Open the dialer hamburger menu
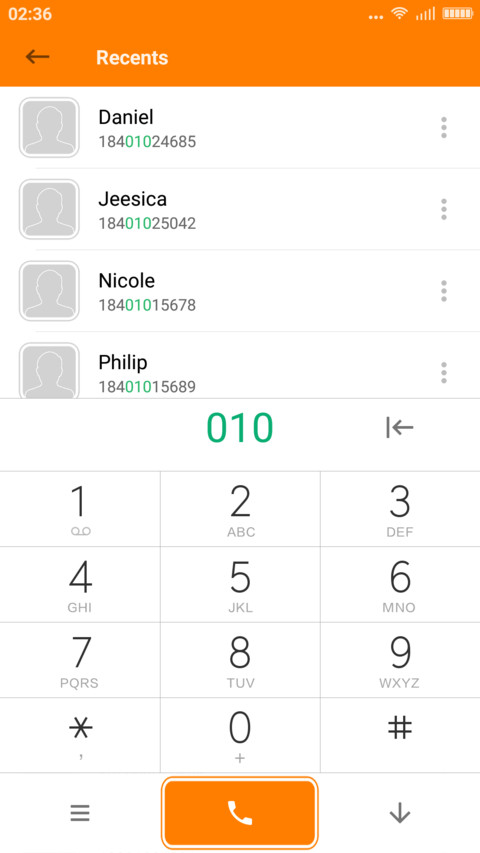 click(80, 813)
